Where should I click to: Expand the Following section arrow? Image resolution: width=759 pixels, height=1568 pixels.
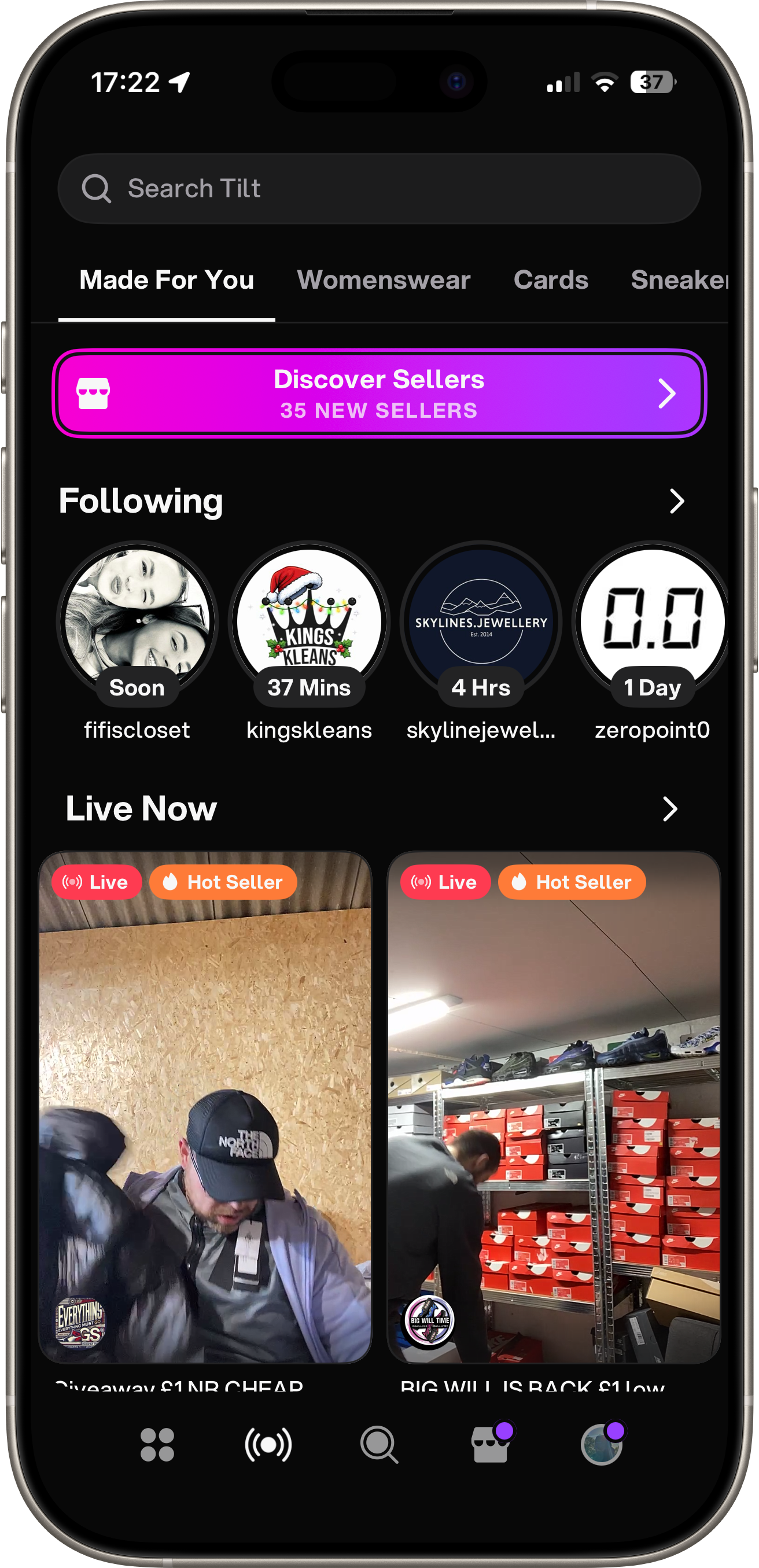click(676, 502)
